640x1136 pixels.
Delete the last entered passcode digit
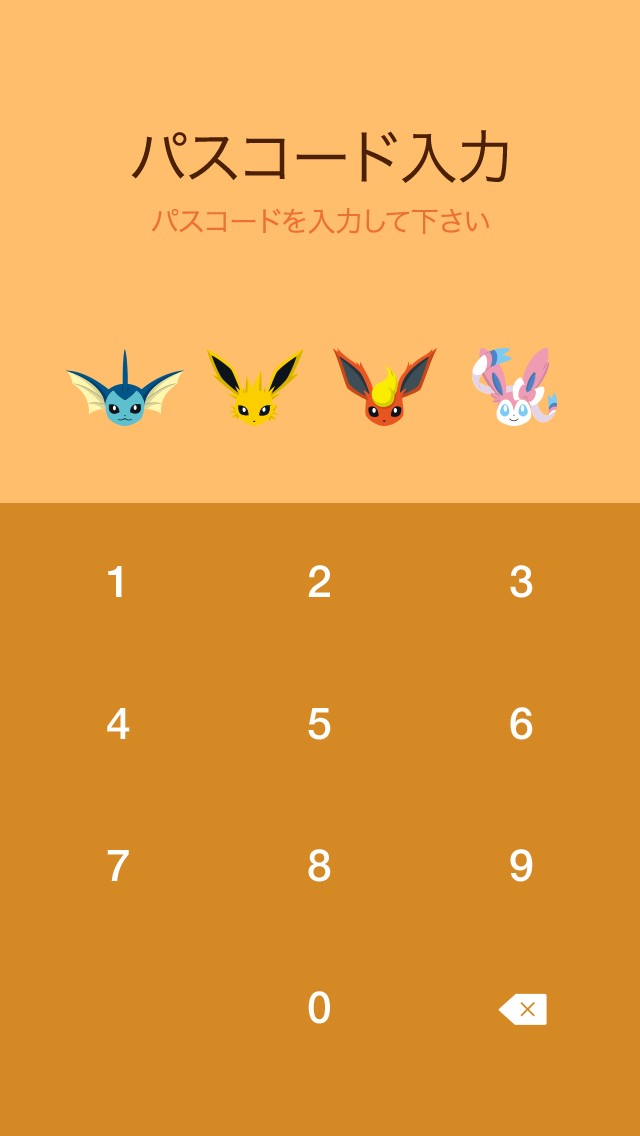pyautogui.click(x=523, y=1009)
